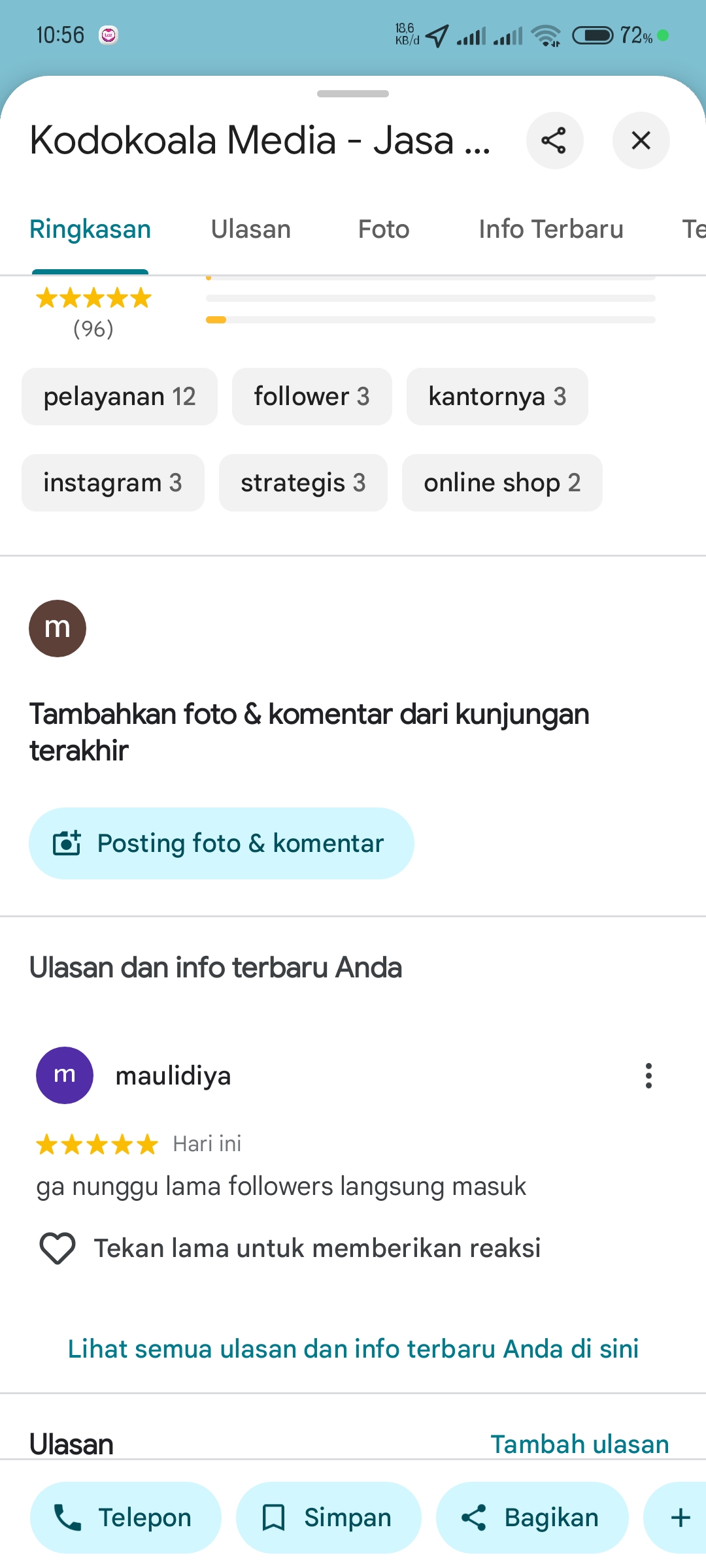The height and width of the screenshot is (1568, 706).
Task: Switch to the Ulasan tab
Action: click(x=251, y=229)
